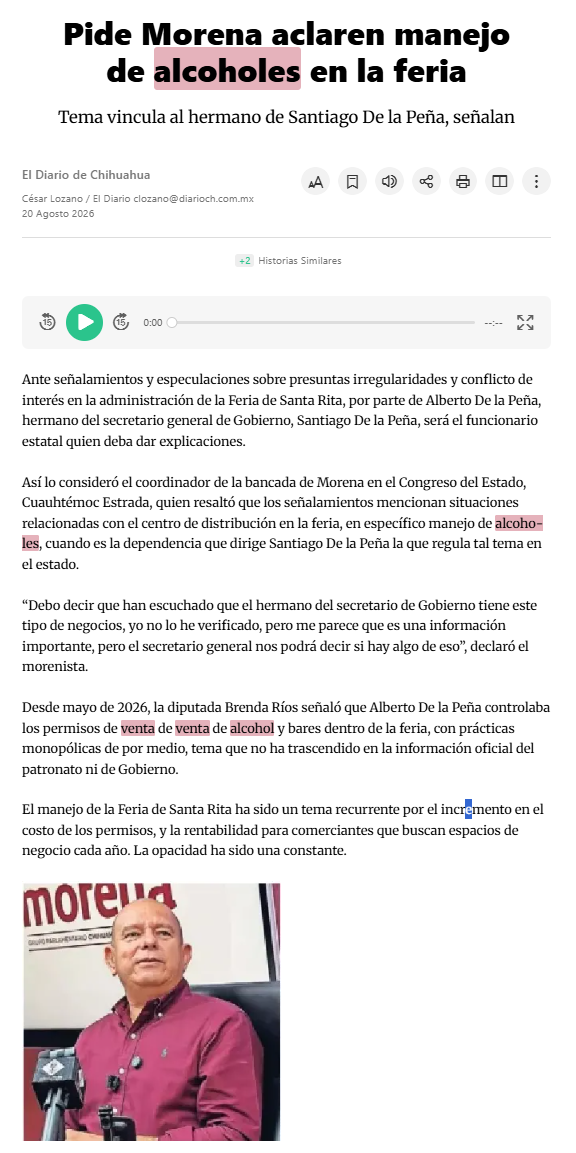Open Historias Similares
The height and width of the screenshot is (1153, 576).
point(288,260)
